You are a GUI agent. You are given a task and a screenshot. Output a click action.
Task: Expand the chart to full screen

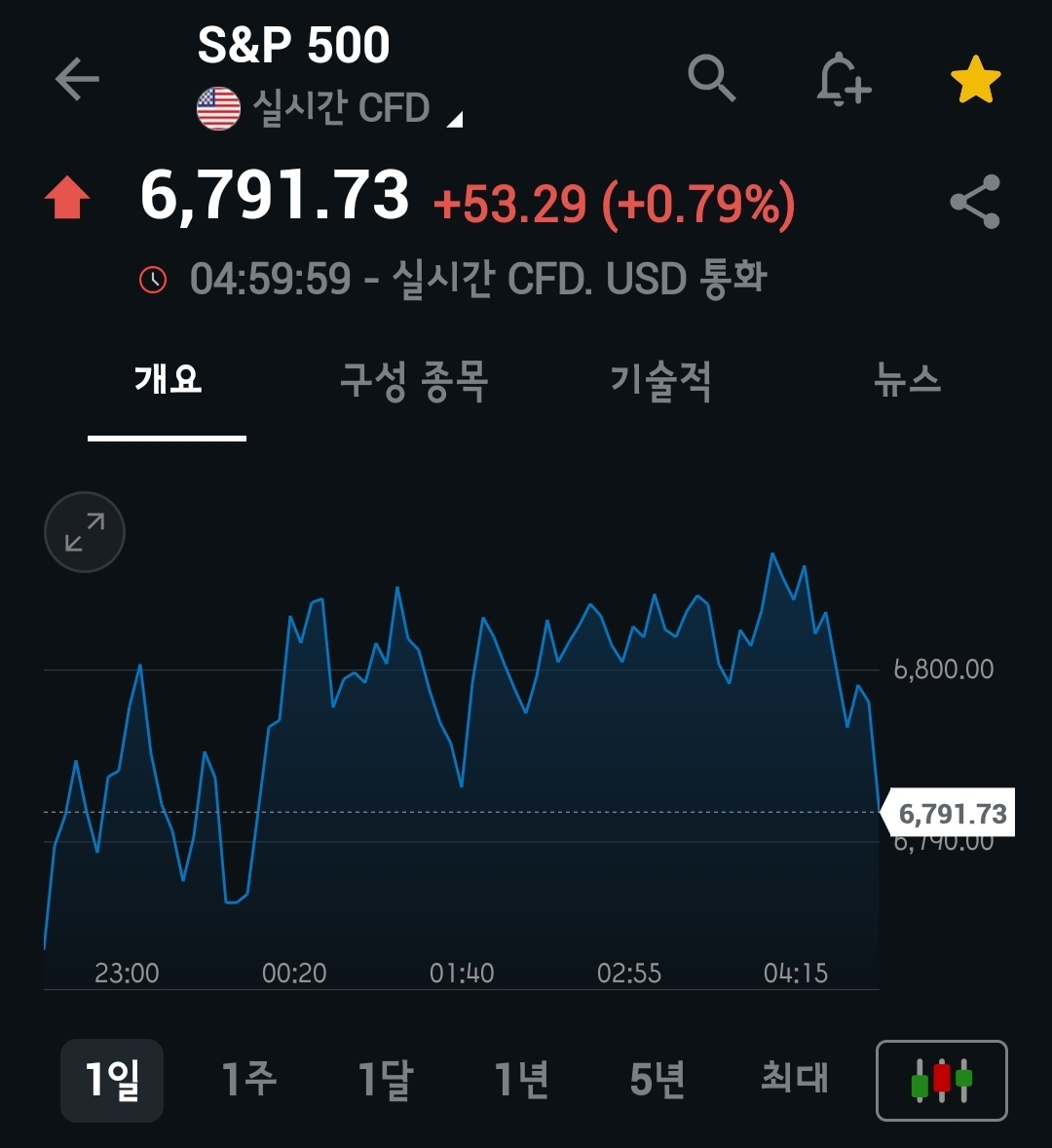click(85, 532)
